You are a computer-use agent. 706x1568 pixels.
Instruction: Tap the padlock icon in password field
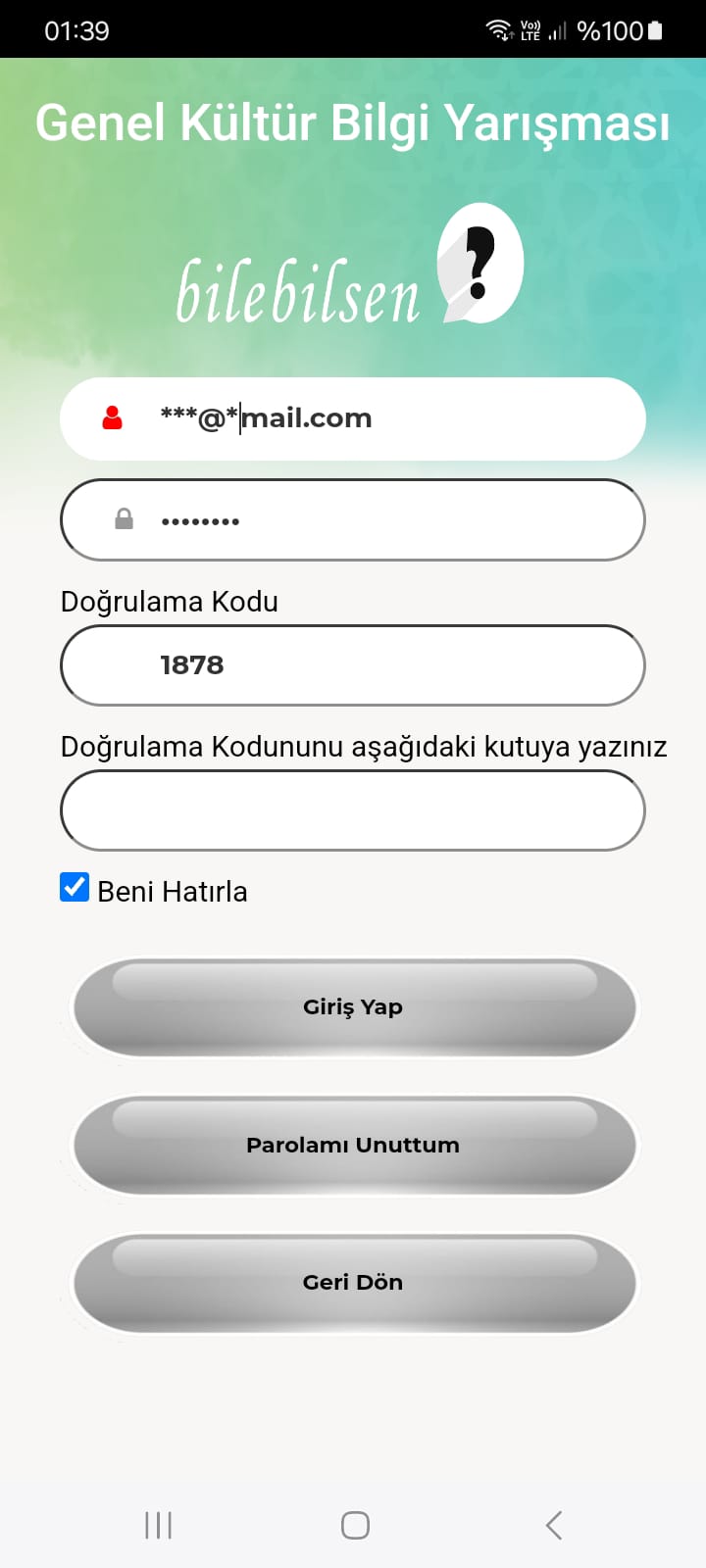tap(126, 519)
